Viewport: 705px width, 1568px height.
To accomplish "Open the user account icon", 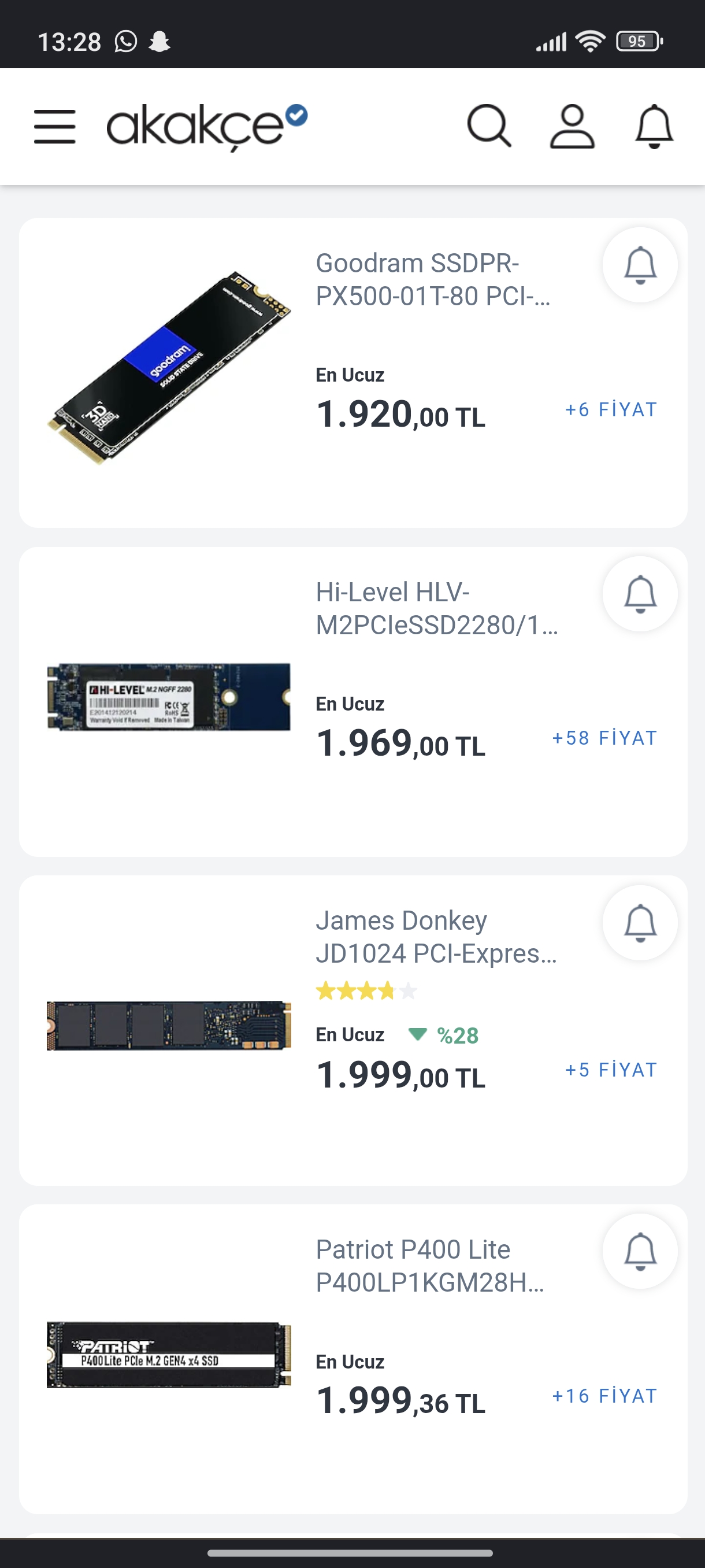I will coord(572,127).
